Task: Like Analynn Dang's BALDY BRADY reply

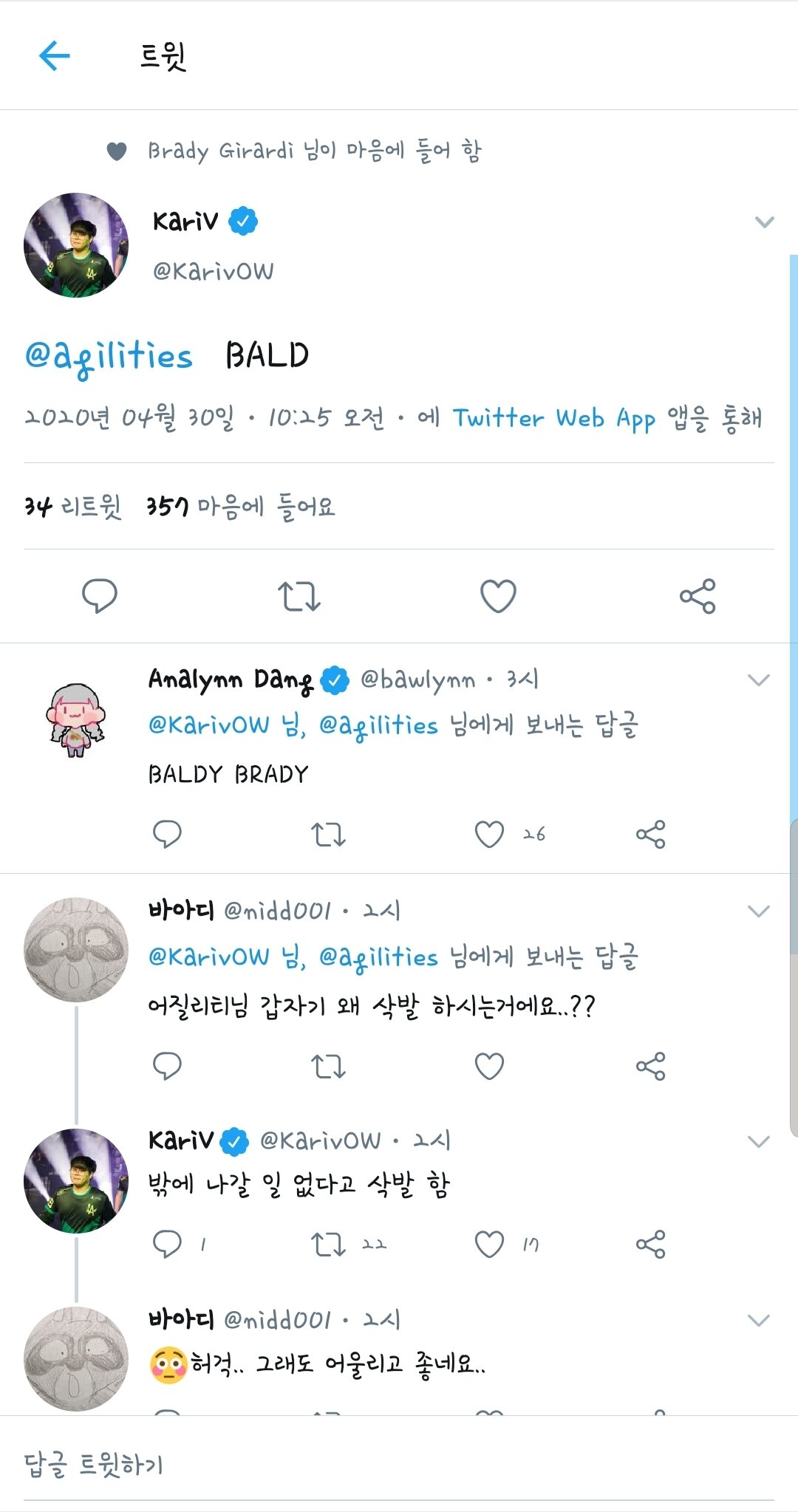Action: tap(489, 835)
